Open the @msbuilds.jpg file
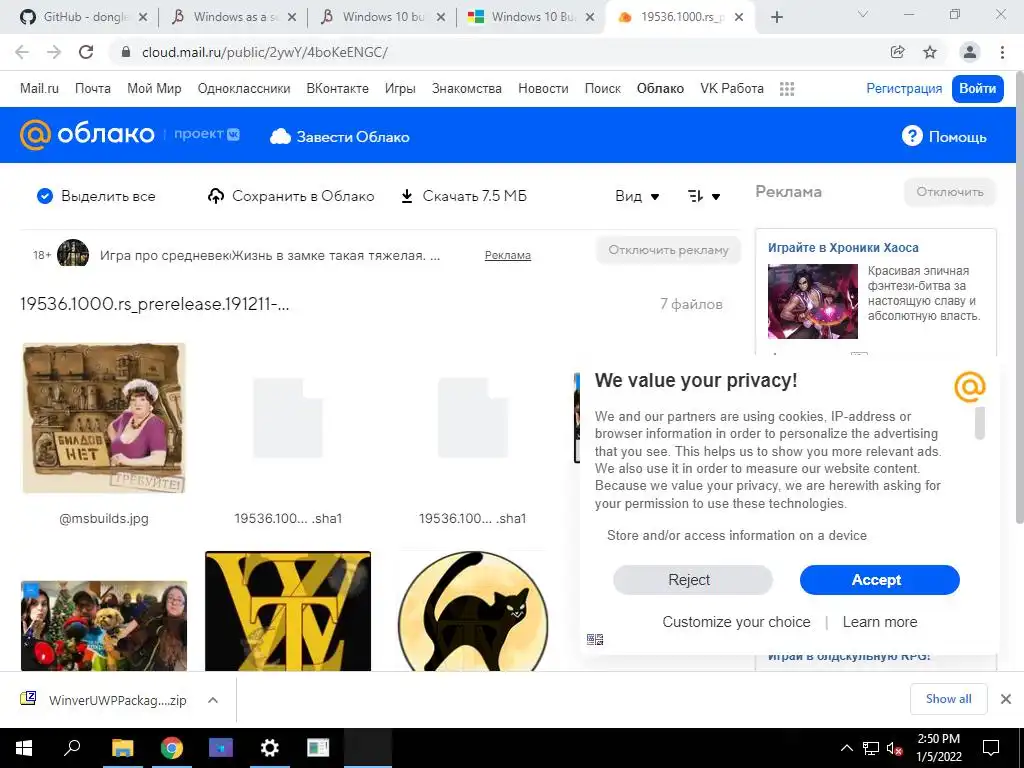This screenshot has width=1024, height=768. [104, 418]
